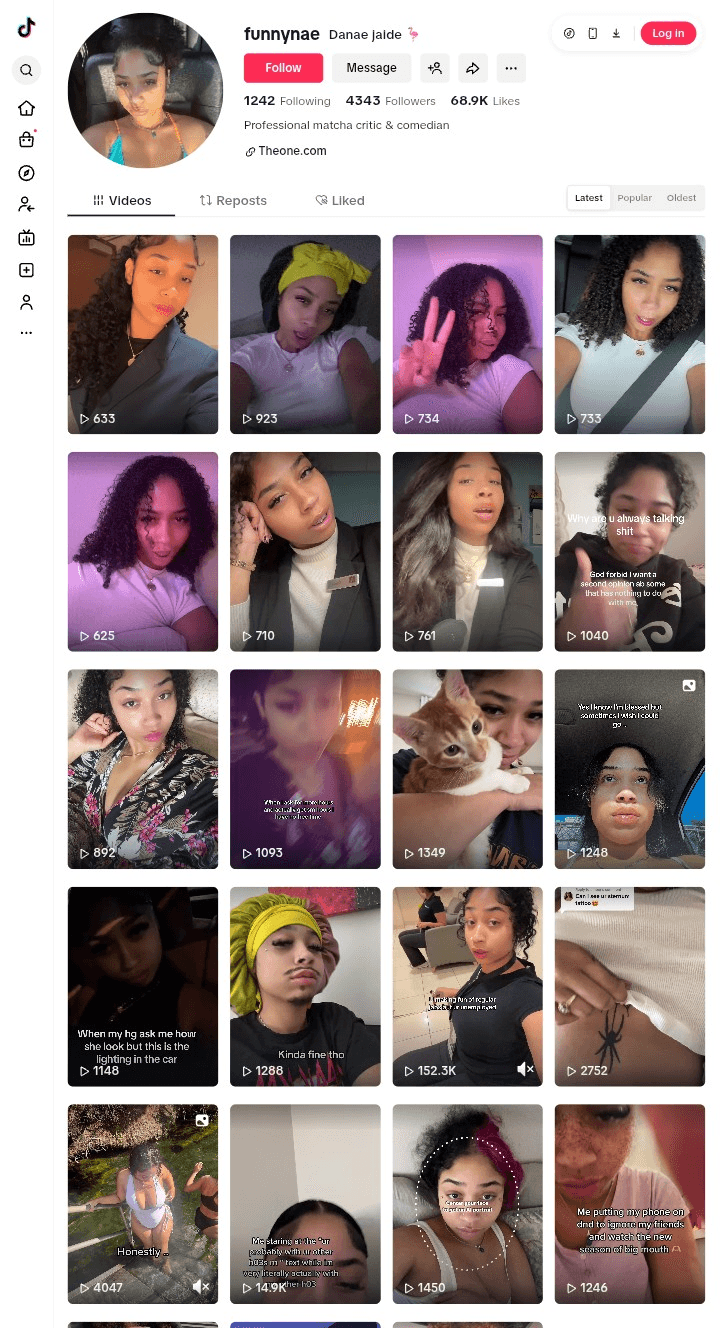The height and width of the screenshot is (1328, 720).
Task: Open the three-dot more options menu
Action: tap(511, 68)
